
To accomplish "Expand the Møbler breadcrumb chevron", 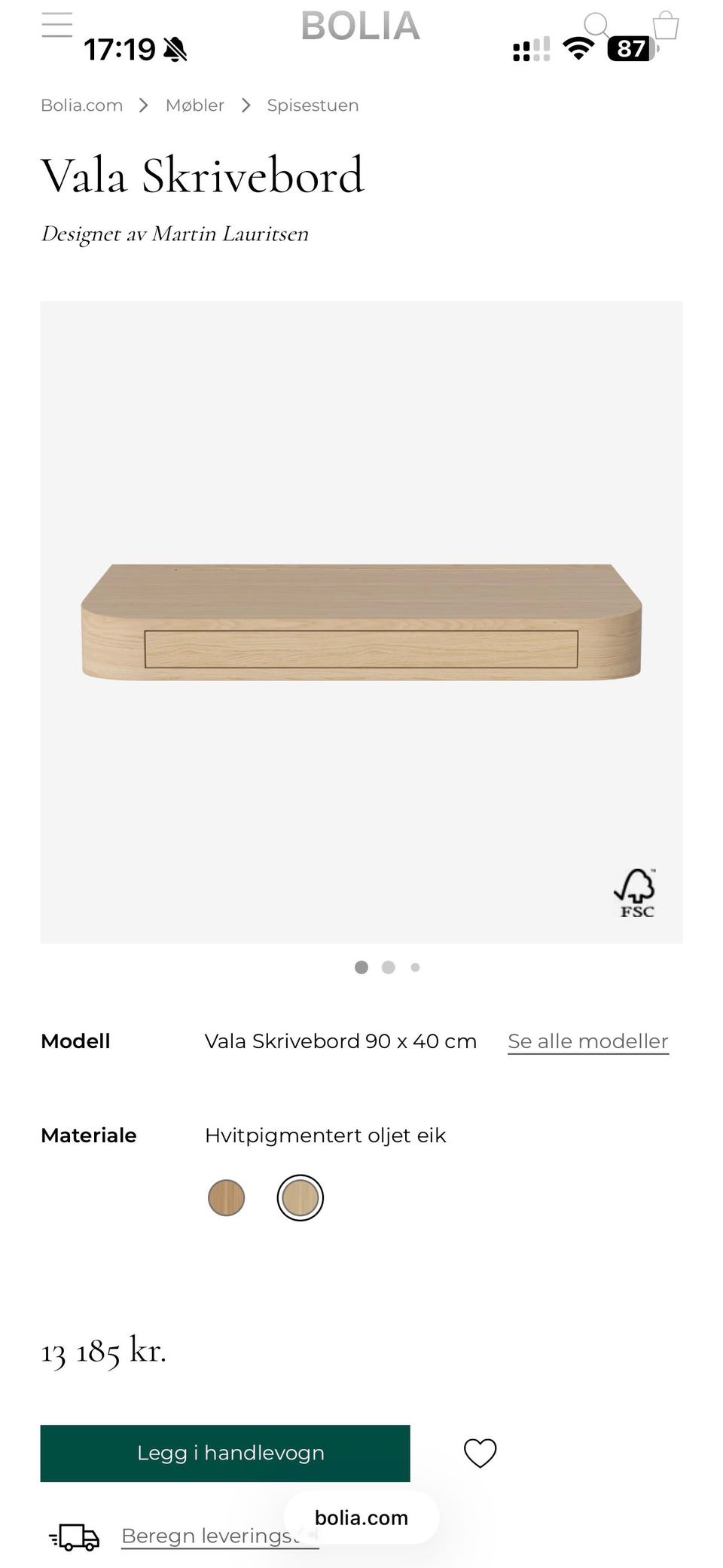I will coord(246,105).
